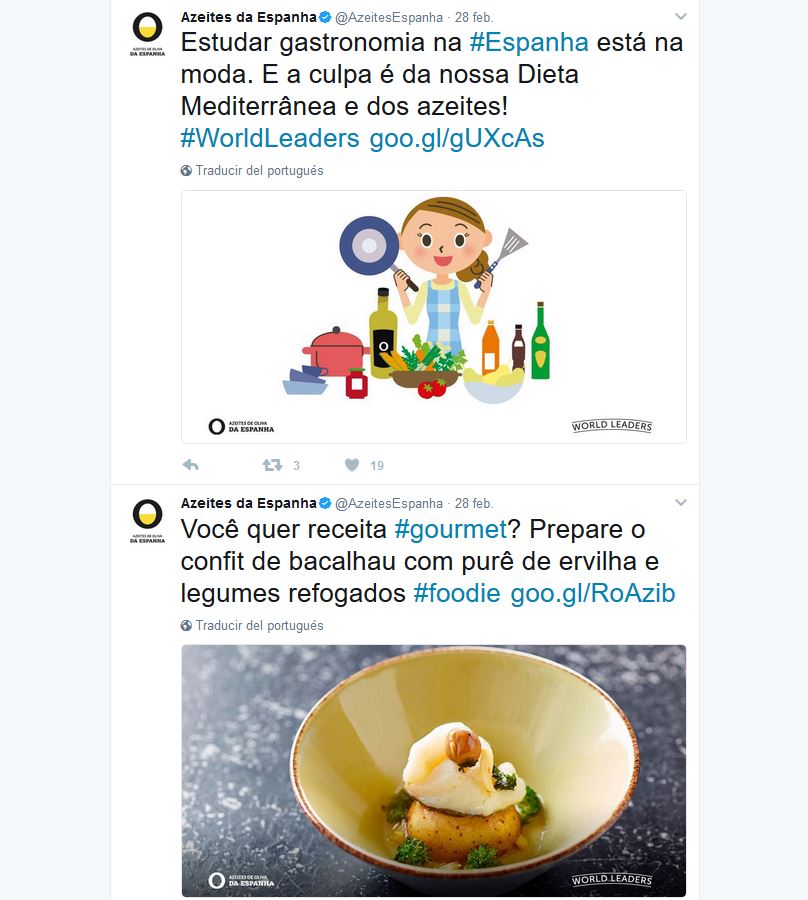Reply to the gastronomia tweet
Image resolution: width=808 pixels, height=900 pixels.
click(x=191, y=465)
